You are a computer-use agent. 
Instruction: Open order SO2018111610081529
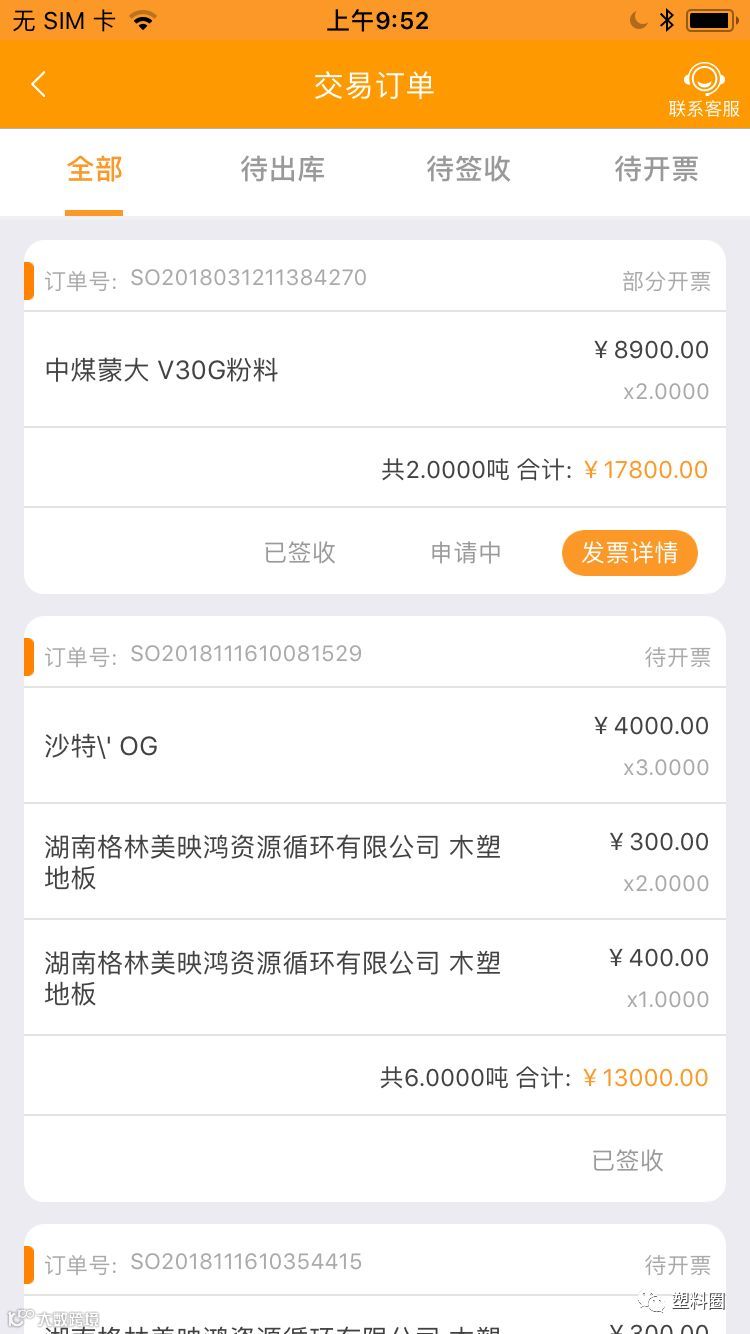246,655
